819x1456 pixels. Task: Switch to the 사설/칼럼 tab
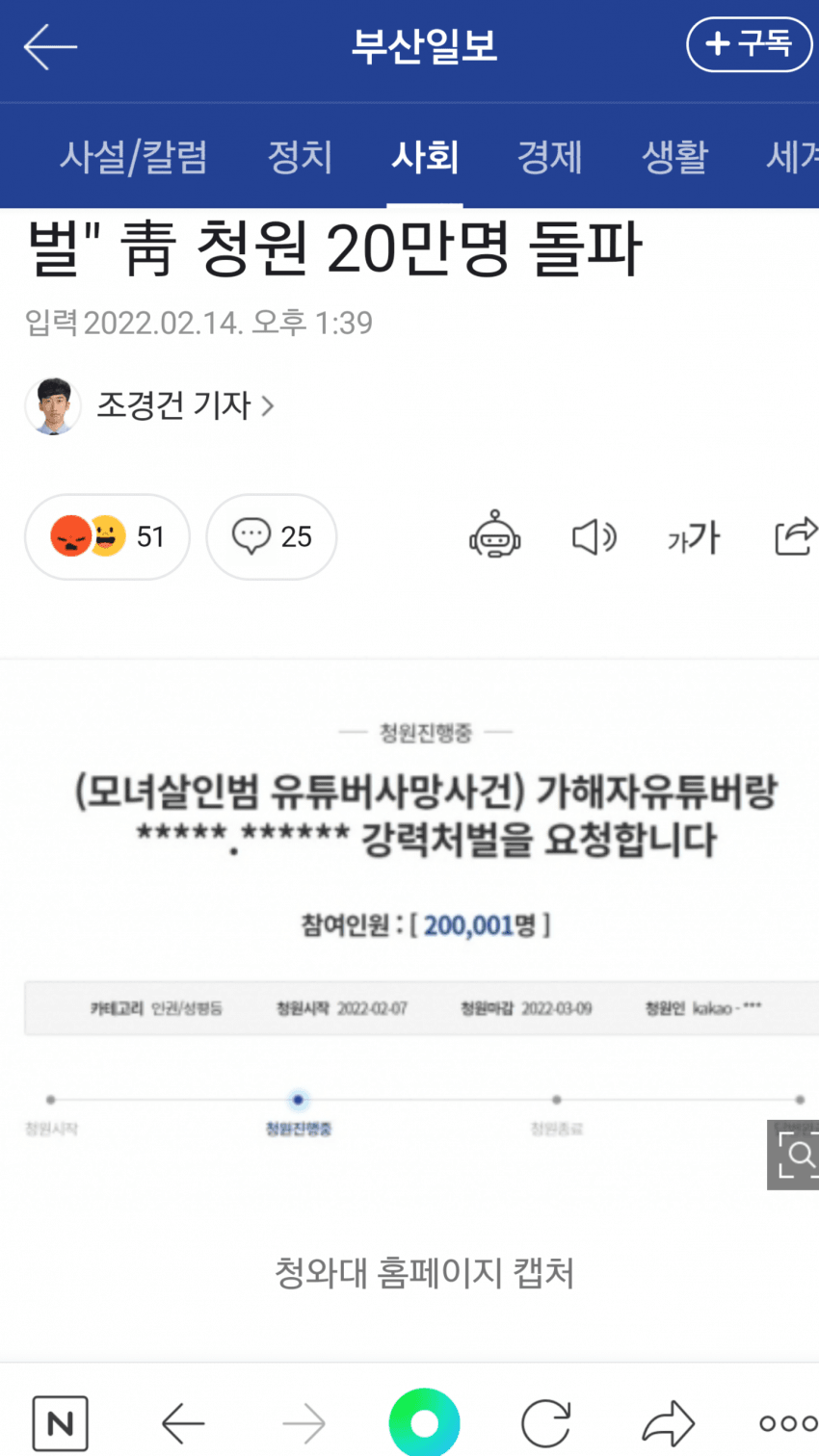[x=134, y=156]
